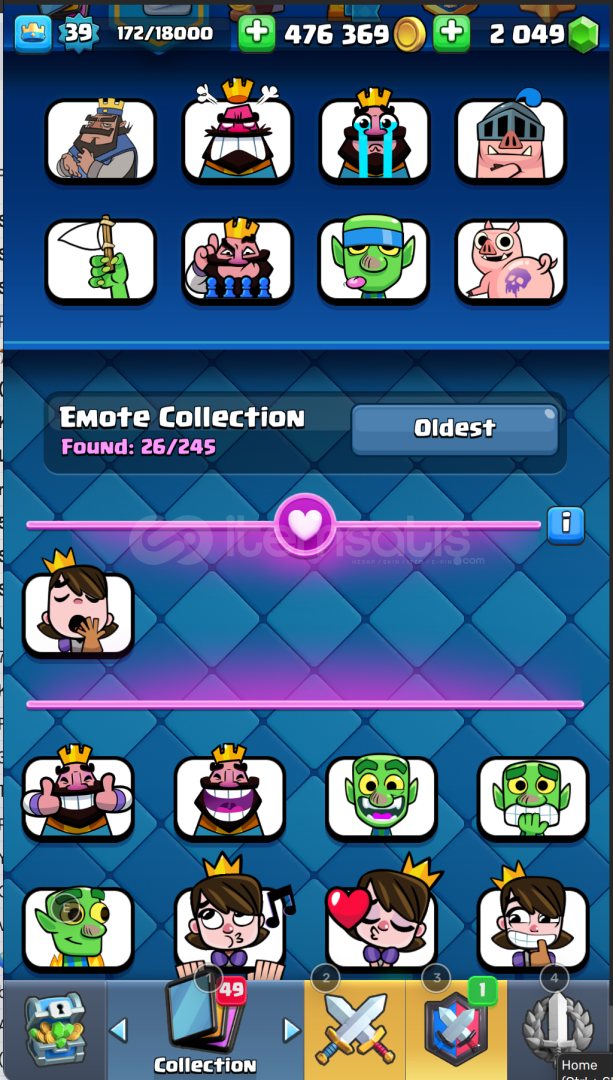613x1080 pixels.
Task: Tap the gold plus button
Action: pos(257,33)
